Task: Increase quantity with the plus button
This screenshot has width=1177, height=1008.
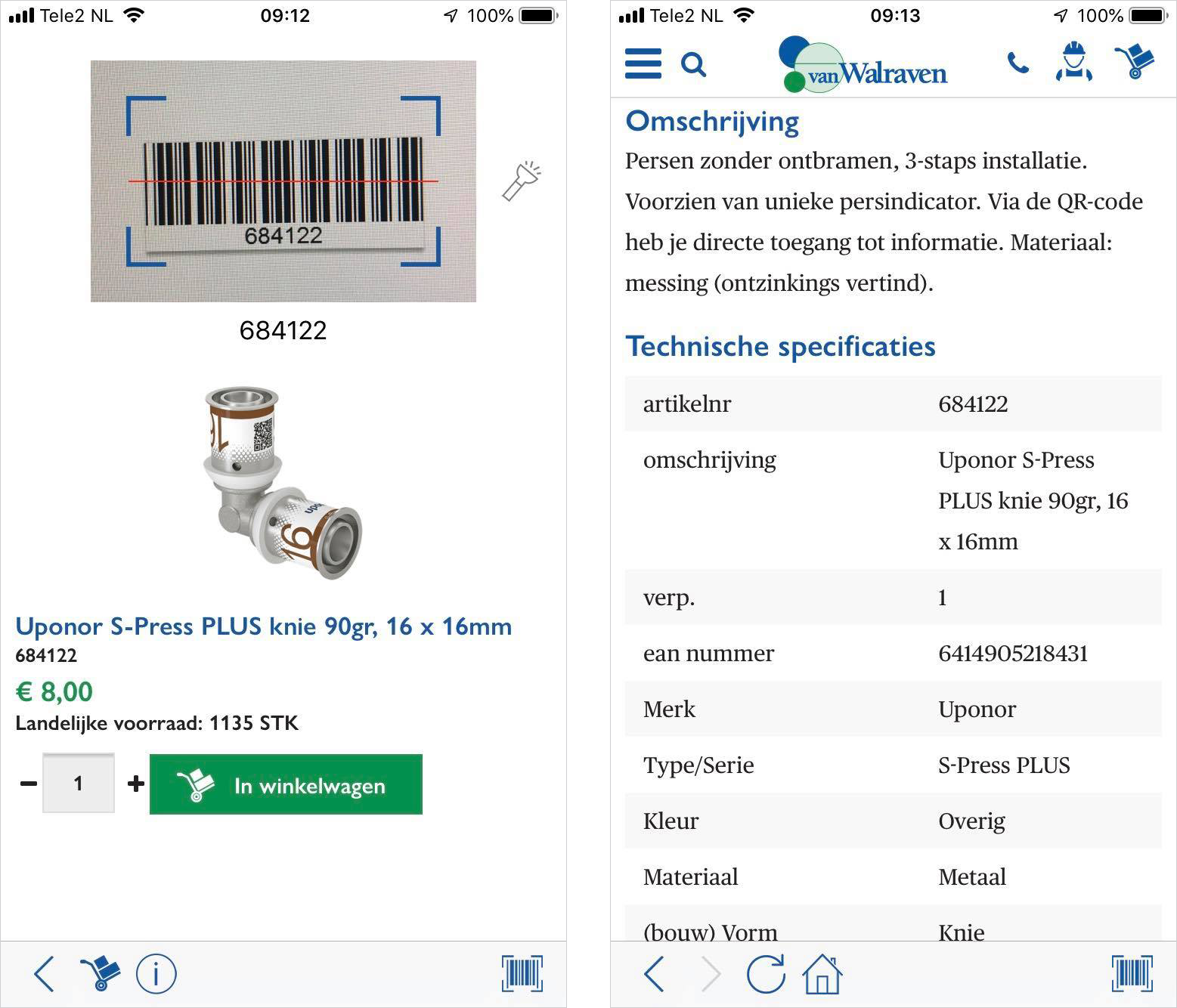Action: [x=136, y=784]
